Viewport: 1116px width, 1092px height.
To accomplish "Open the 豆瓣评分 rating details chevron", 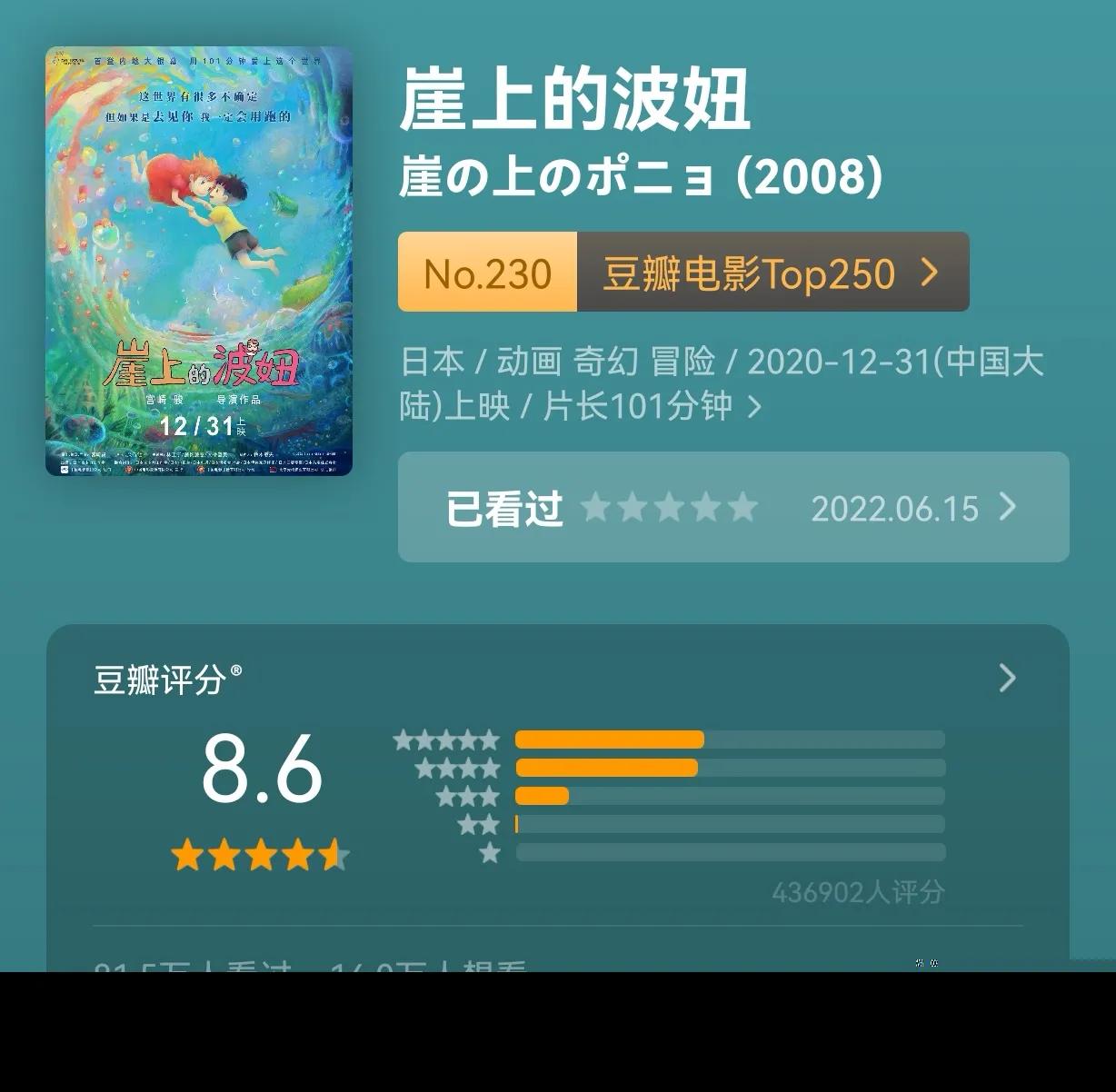I will [x=1007, y=678].
